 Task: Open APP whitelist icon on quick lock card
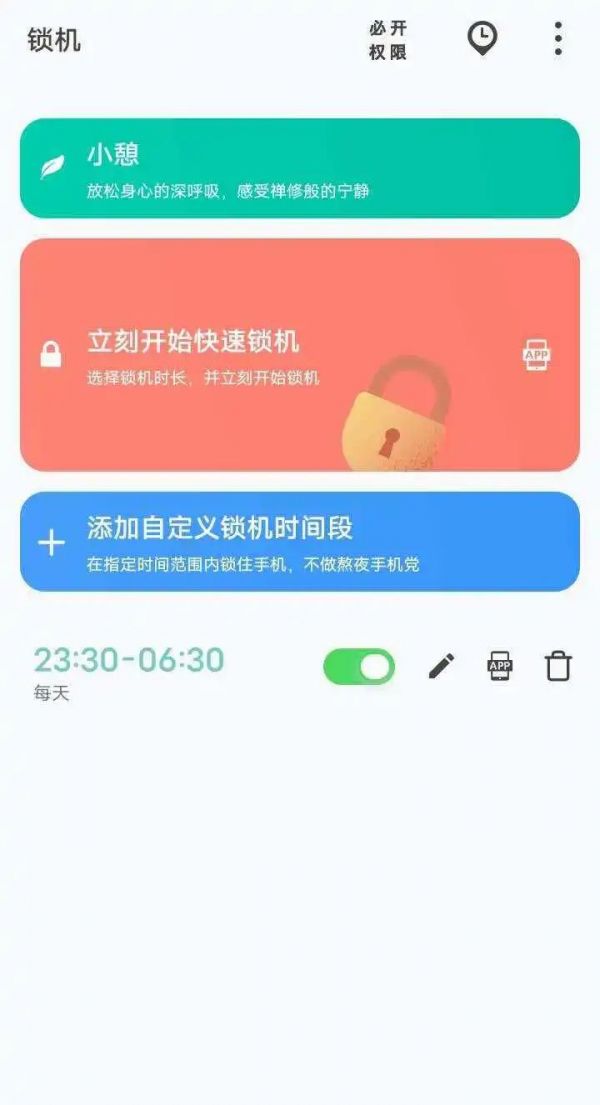pyautogui.click(x=537, y=355)
